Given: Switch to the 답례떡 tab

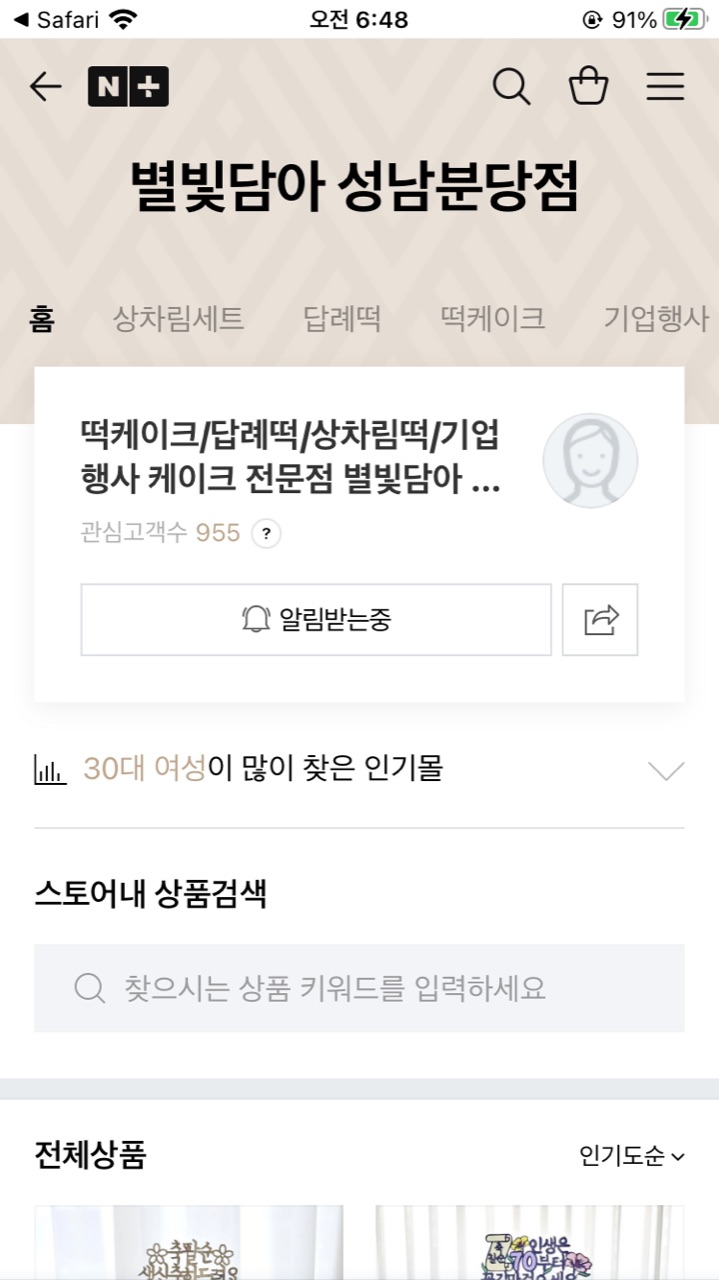Looking at the screenshot, I should coord(342,319).
